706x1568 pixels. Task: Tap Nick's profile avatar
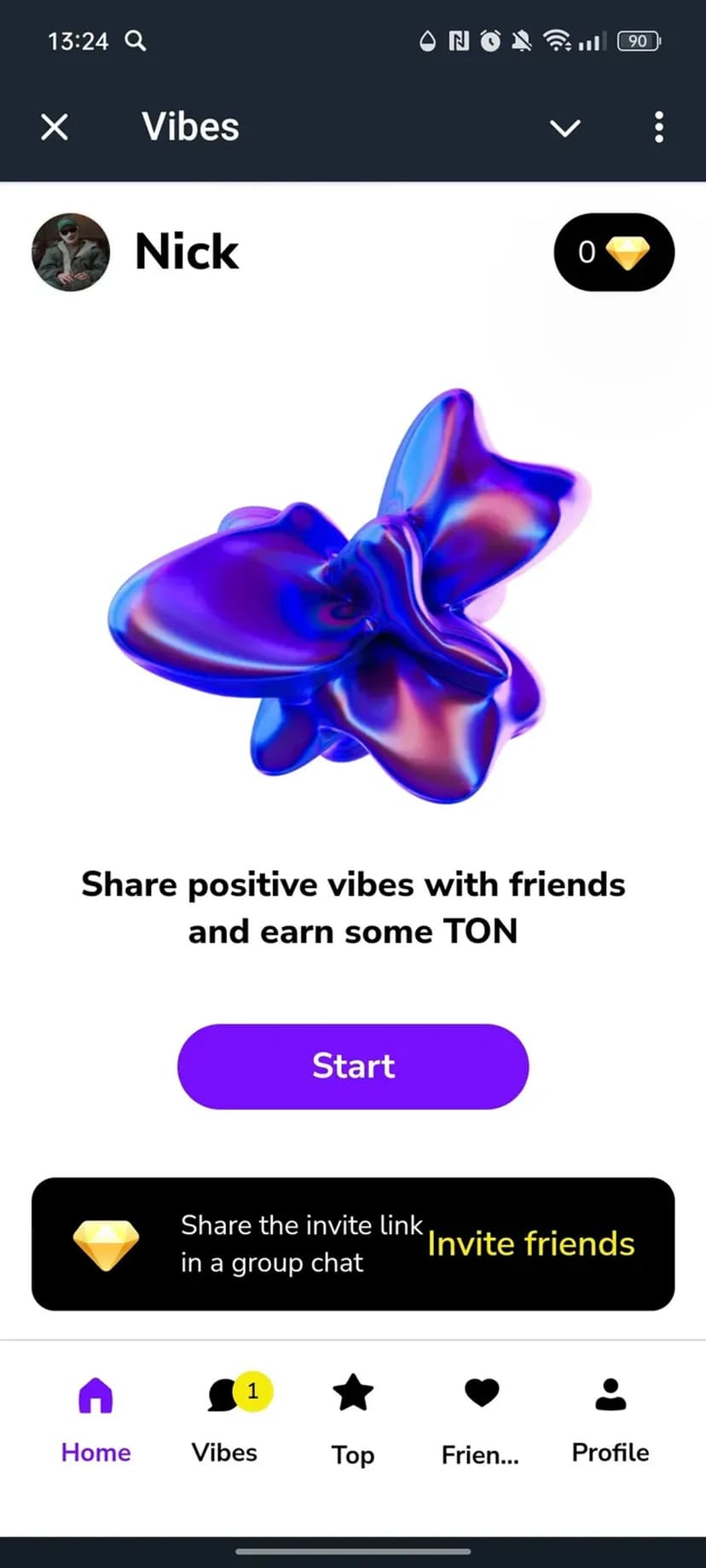[x=71, y=252]
